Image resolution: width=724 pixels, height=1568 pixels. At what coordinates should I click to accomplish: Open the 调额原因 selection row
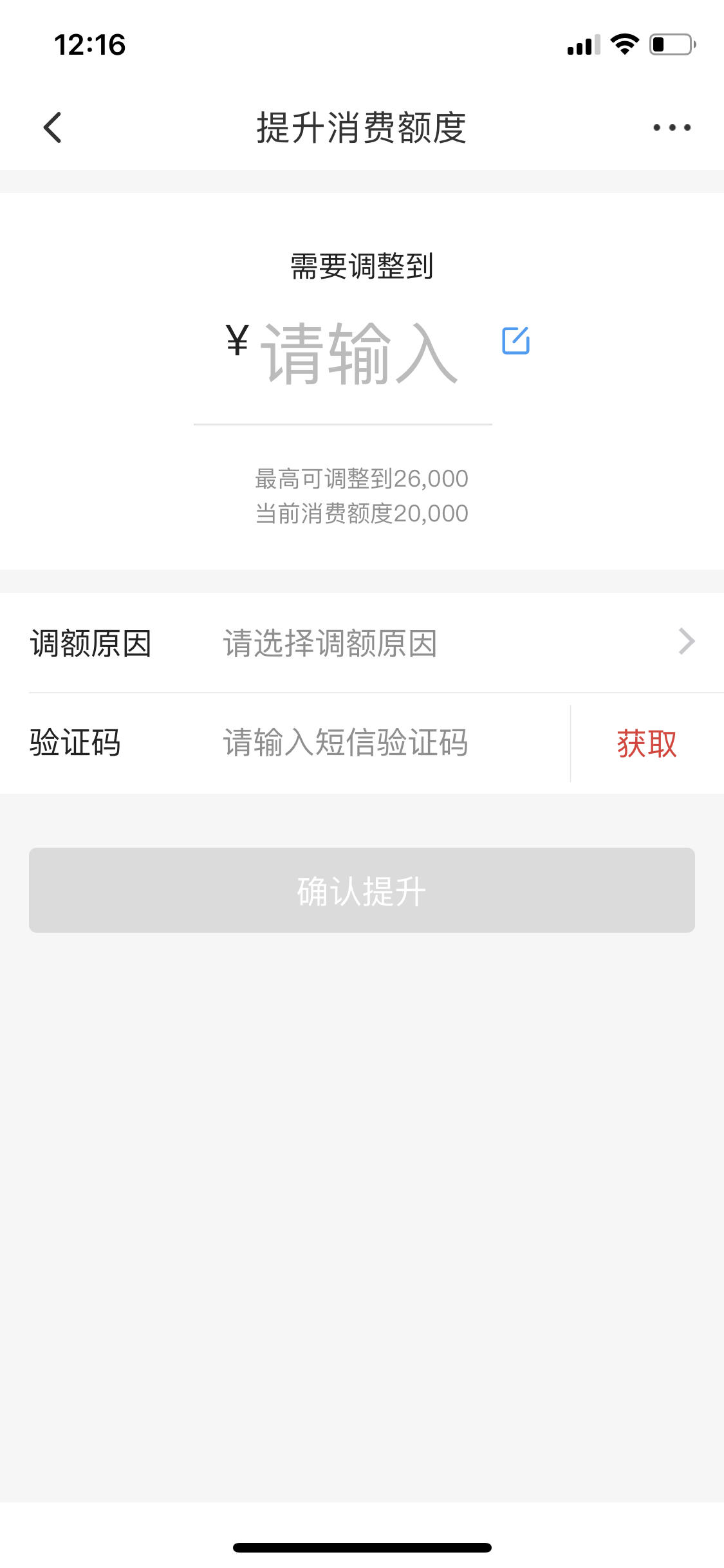click(x=362, y=643)
